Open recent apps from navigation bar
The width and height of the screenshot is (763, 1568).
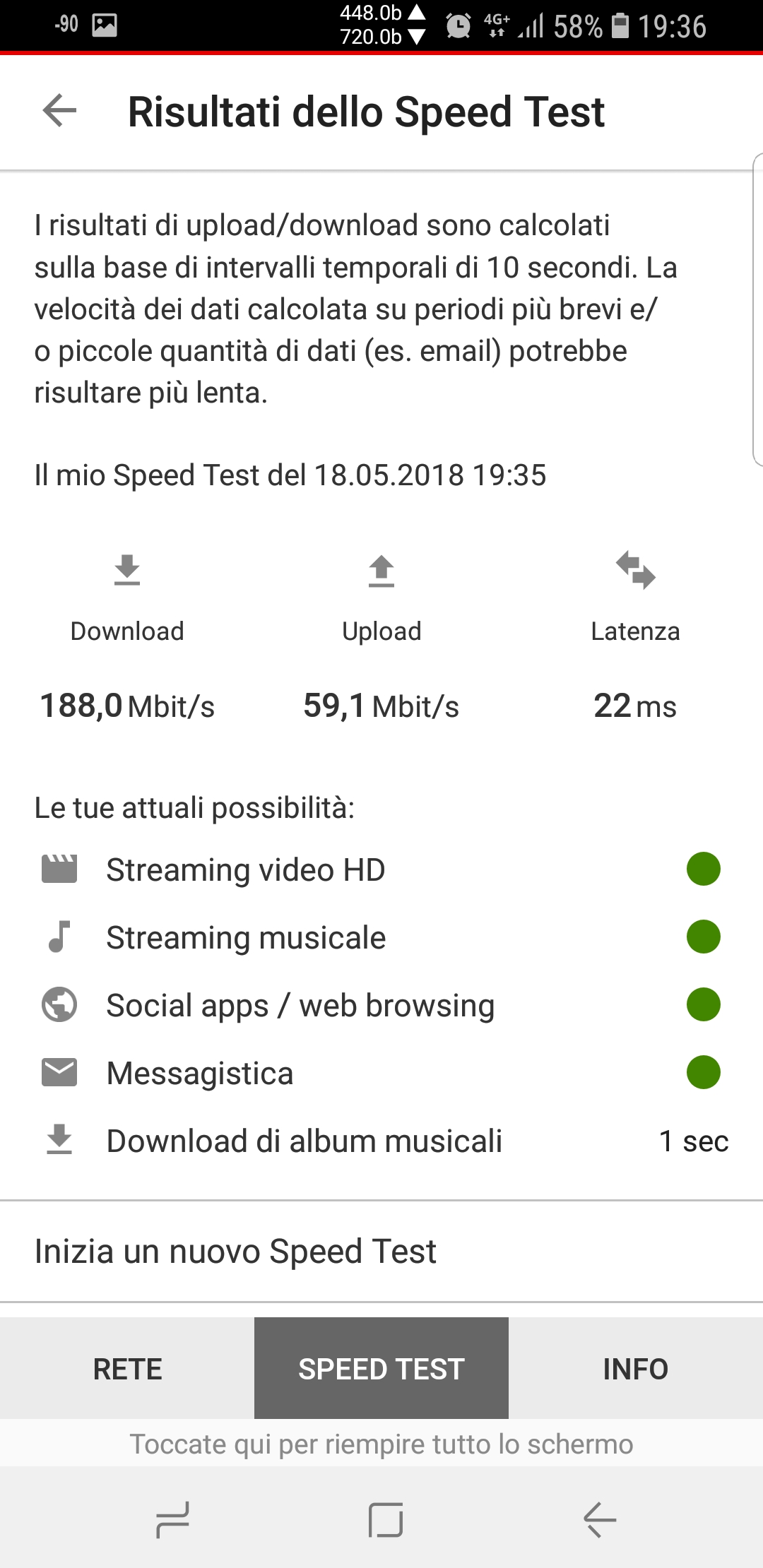[172, 1520]
